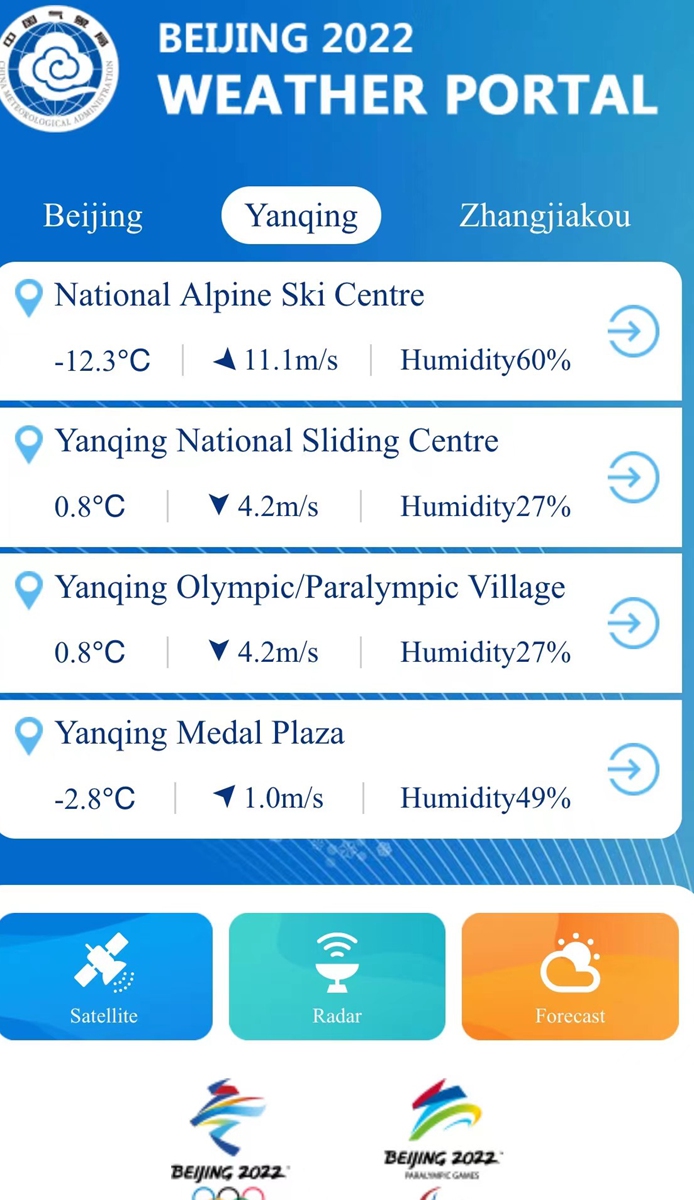View the Radar tile
694x1200 pixels.
click(x=337, y=977)
